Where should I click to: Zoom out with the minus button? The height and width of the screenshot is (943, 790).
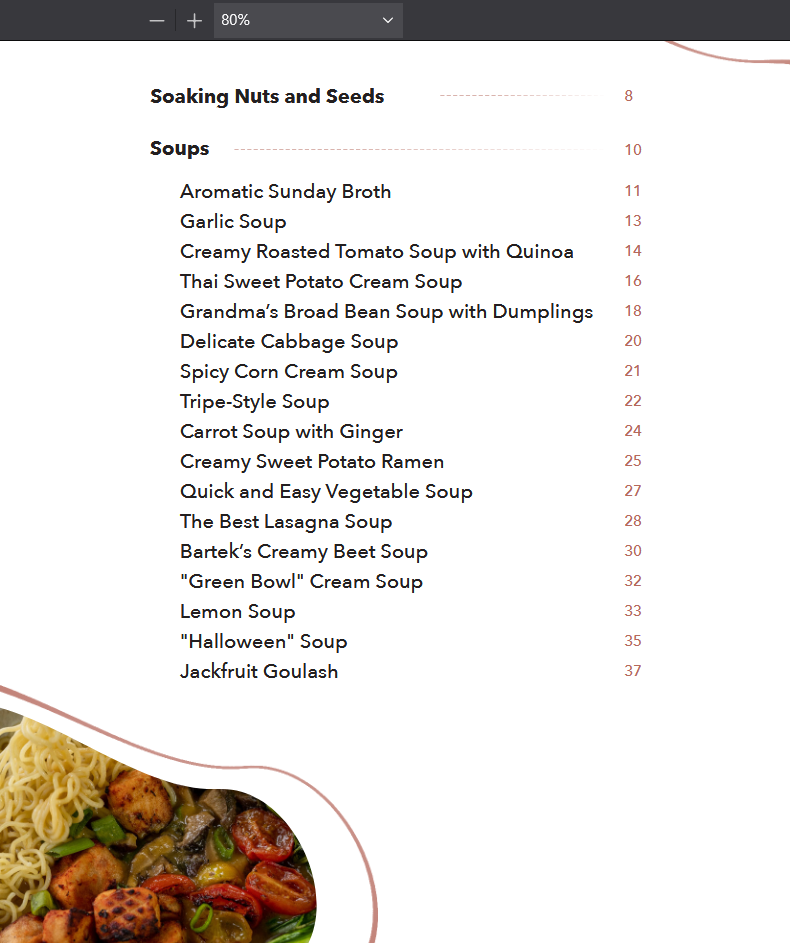point(157,21)
